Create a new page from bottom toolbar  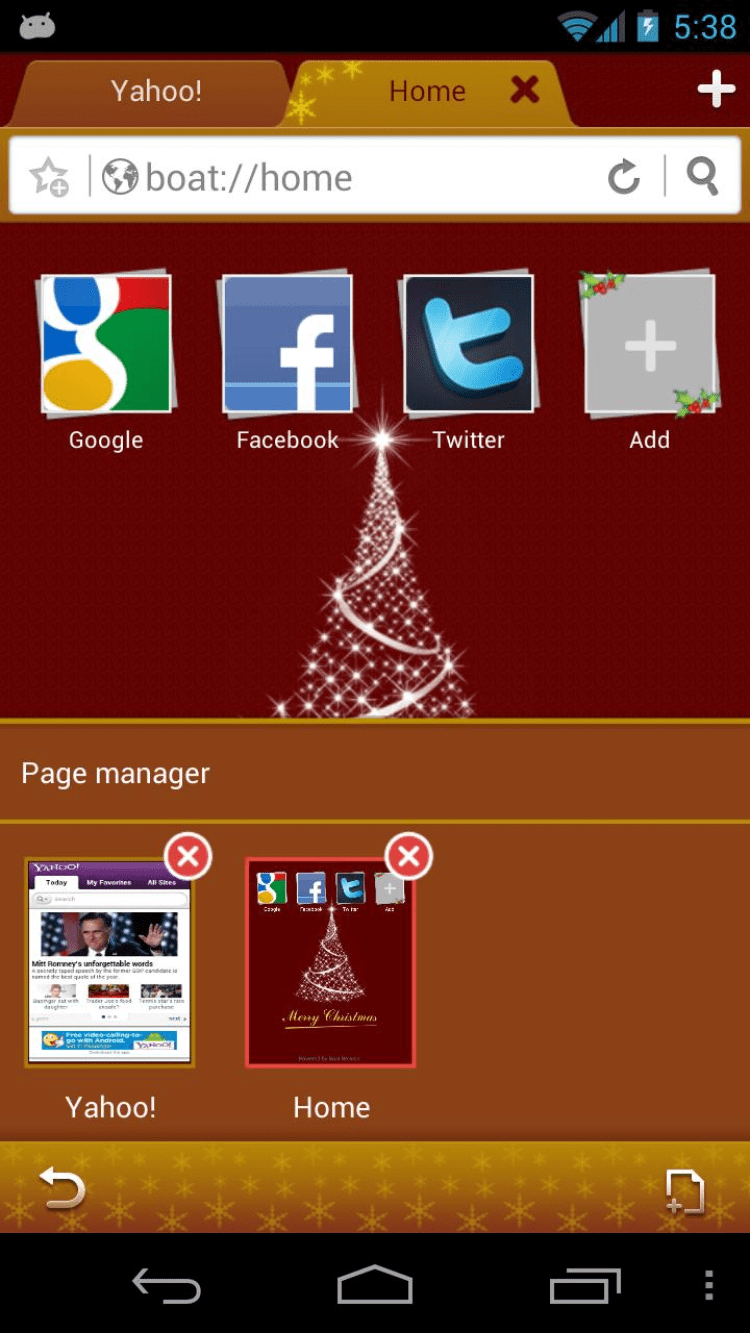(685, 1192)
